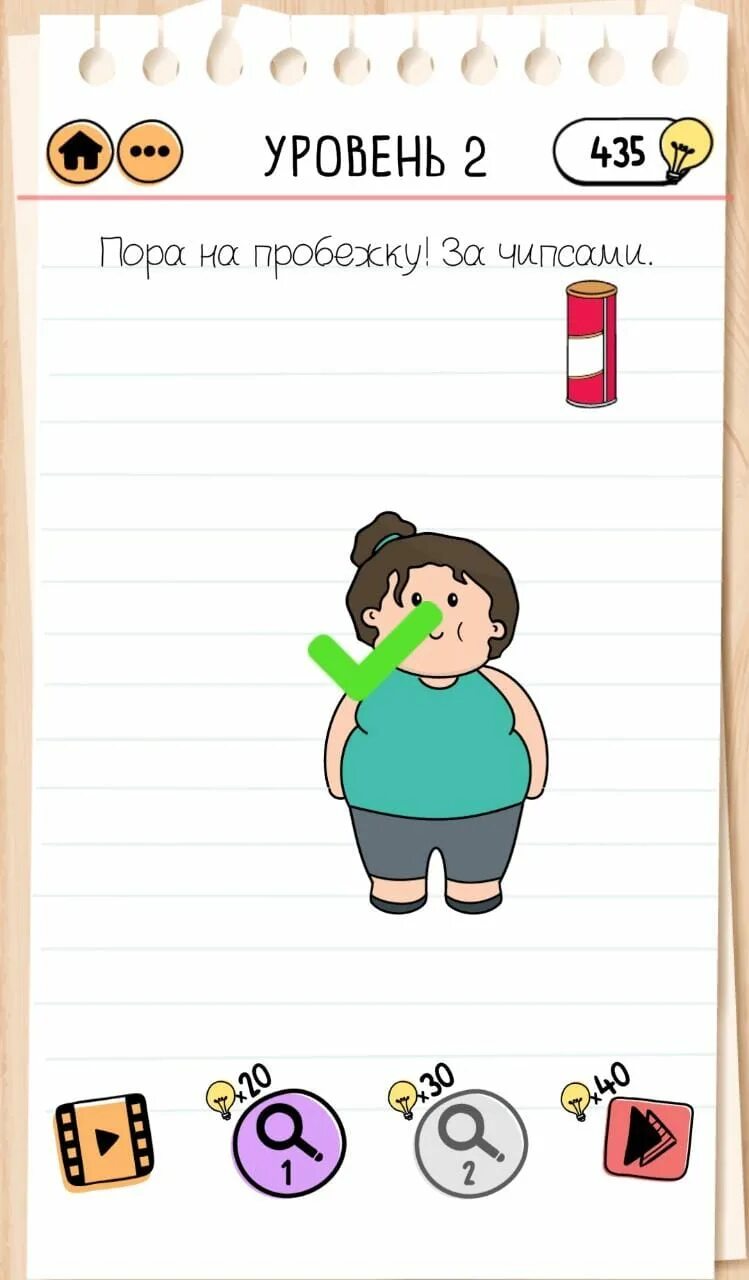This screenshot has width=749, height=1280.
Task: Skip the level for 40 bulbs
Action: click(x=648, y=1138)
